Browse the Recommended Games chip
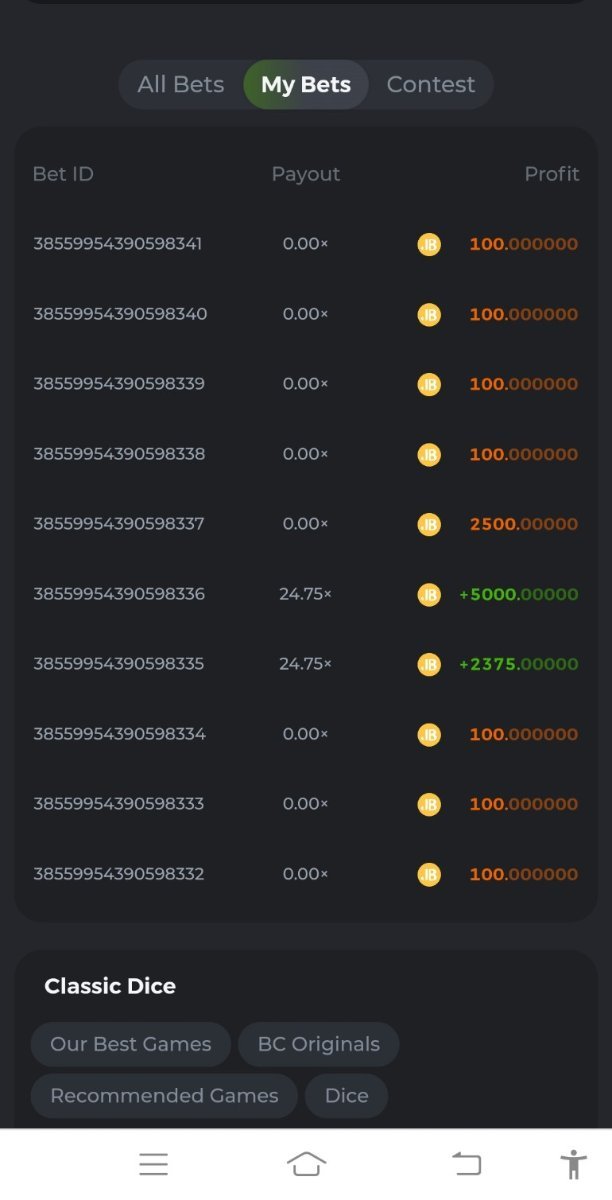The width and height of the screenshot is (612, 1200). click(x=164, y=1096)
